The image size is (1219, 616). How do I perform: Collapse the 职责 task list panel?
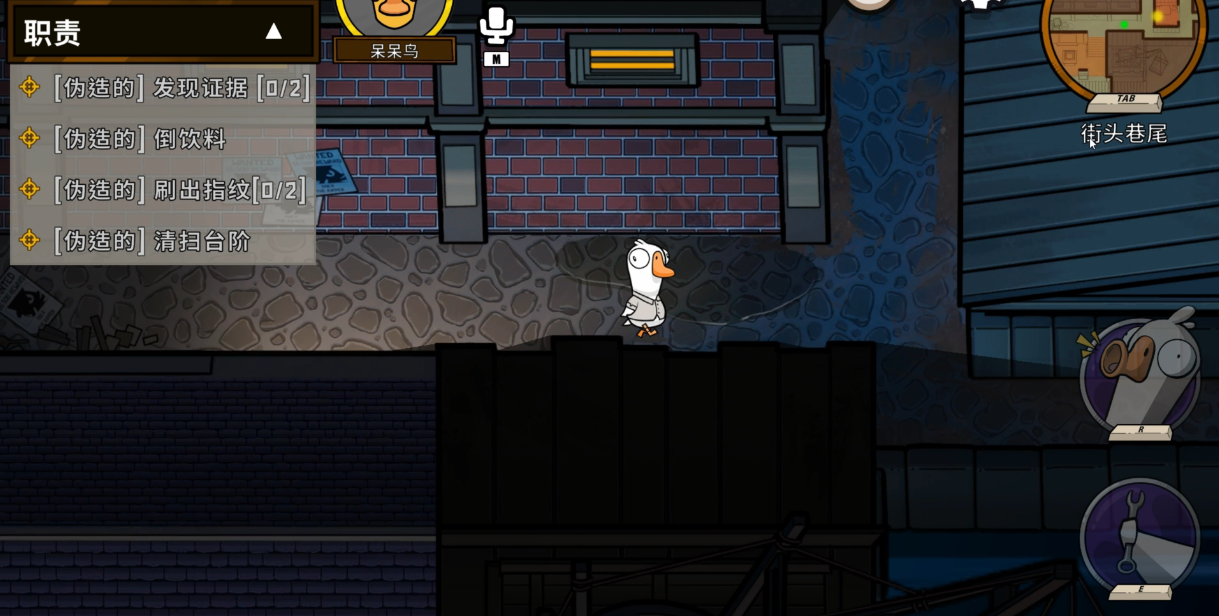click(x=273, y=31)
